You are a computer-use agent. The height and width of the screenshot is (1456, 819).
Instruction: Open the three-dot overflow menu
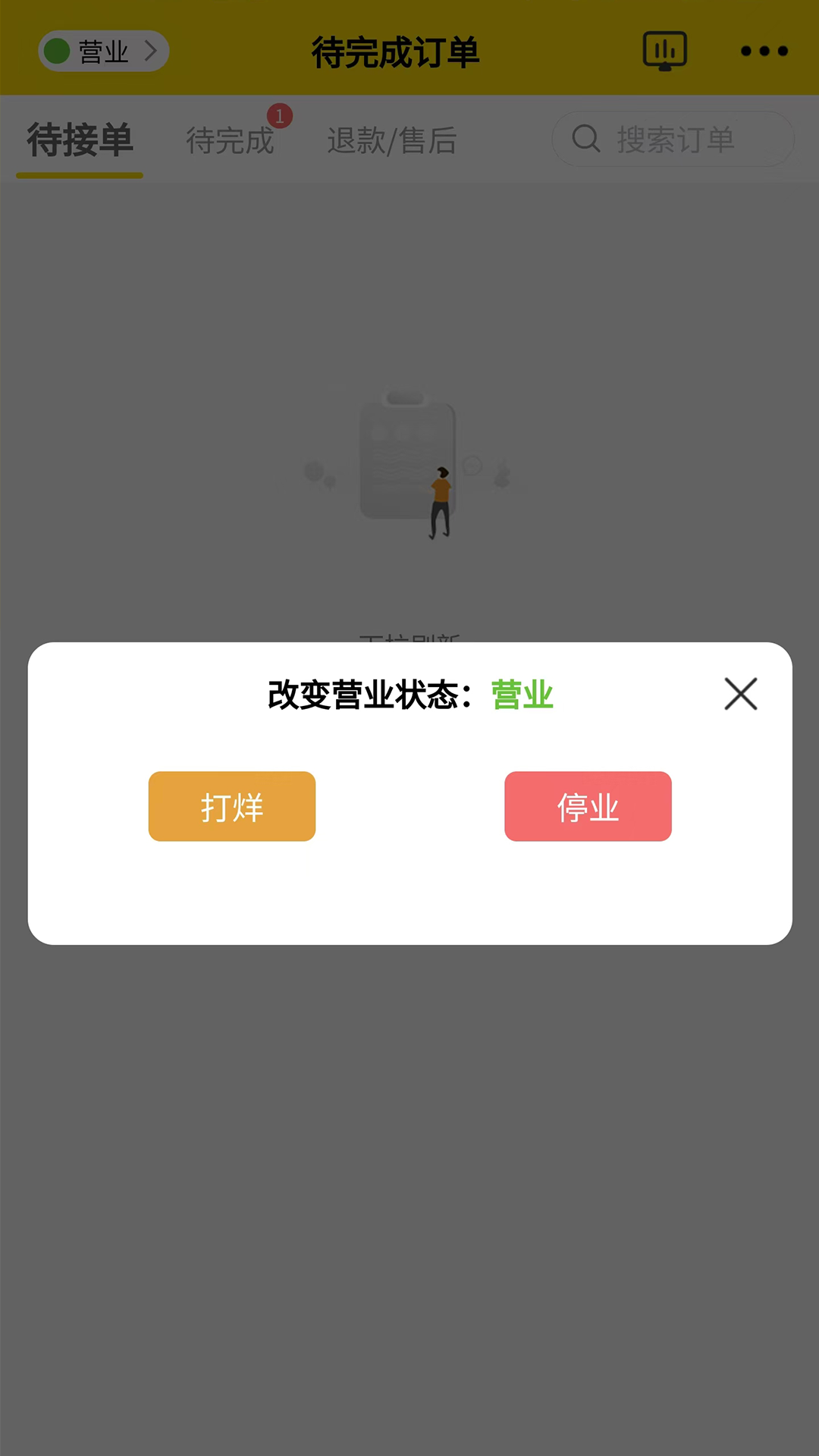point(764,51)
